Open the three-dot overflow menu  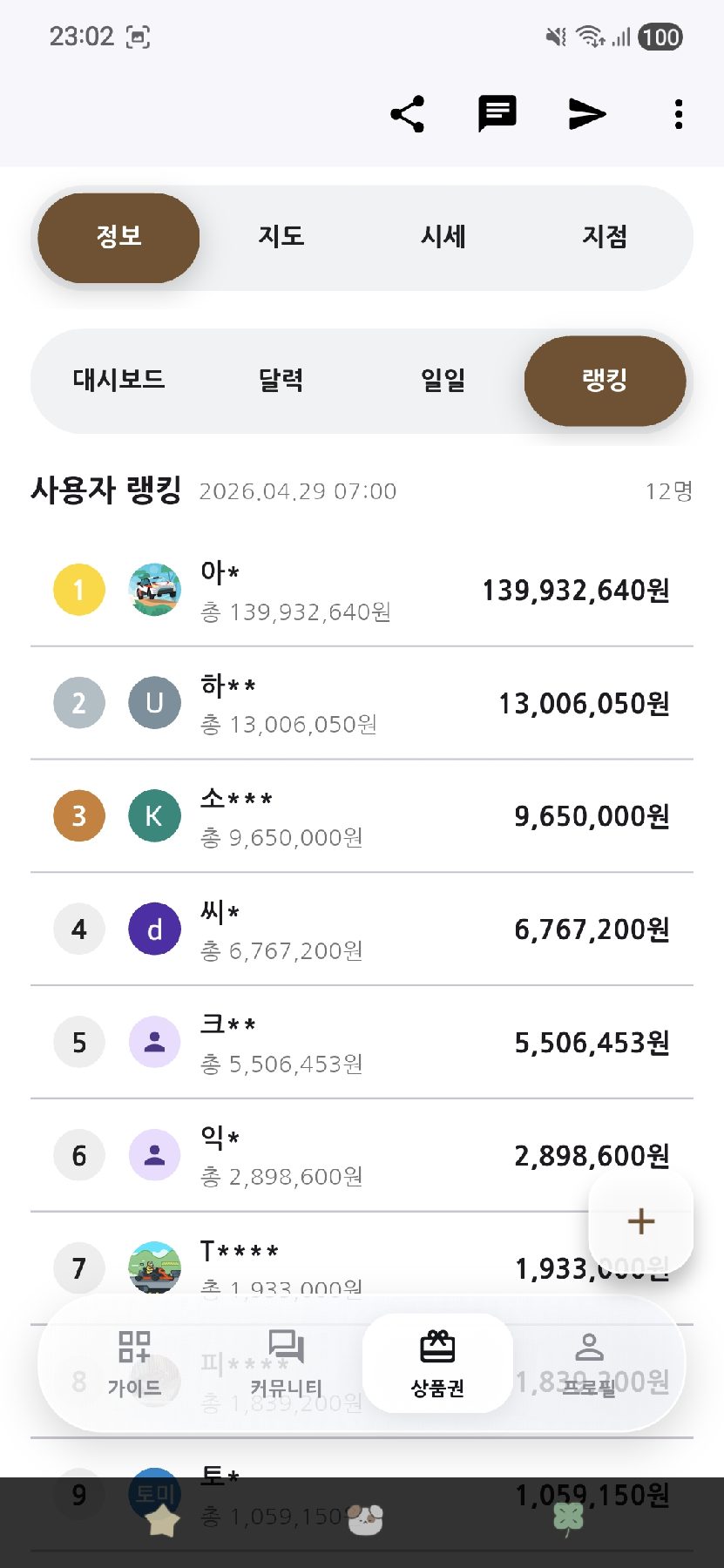678,114
